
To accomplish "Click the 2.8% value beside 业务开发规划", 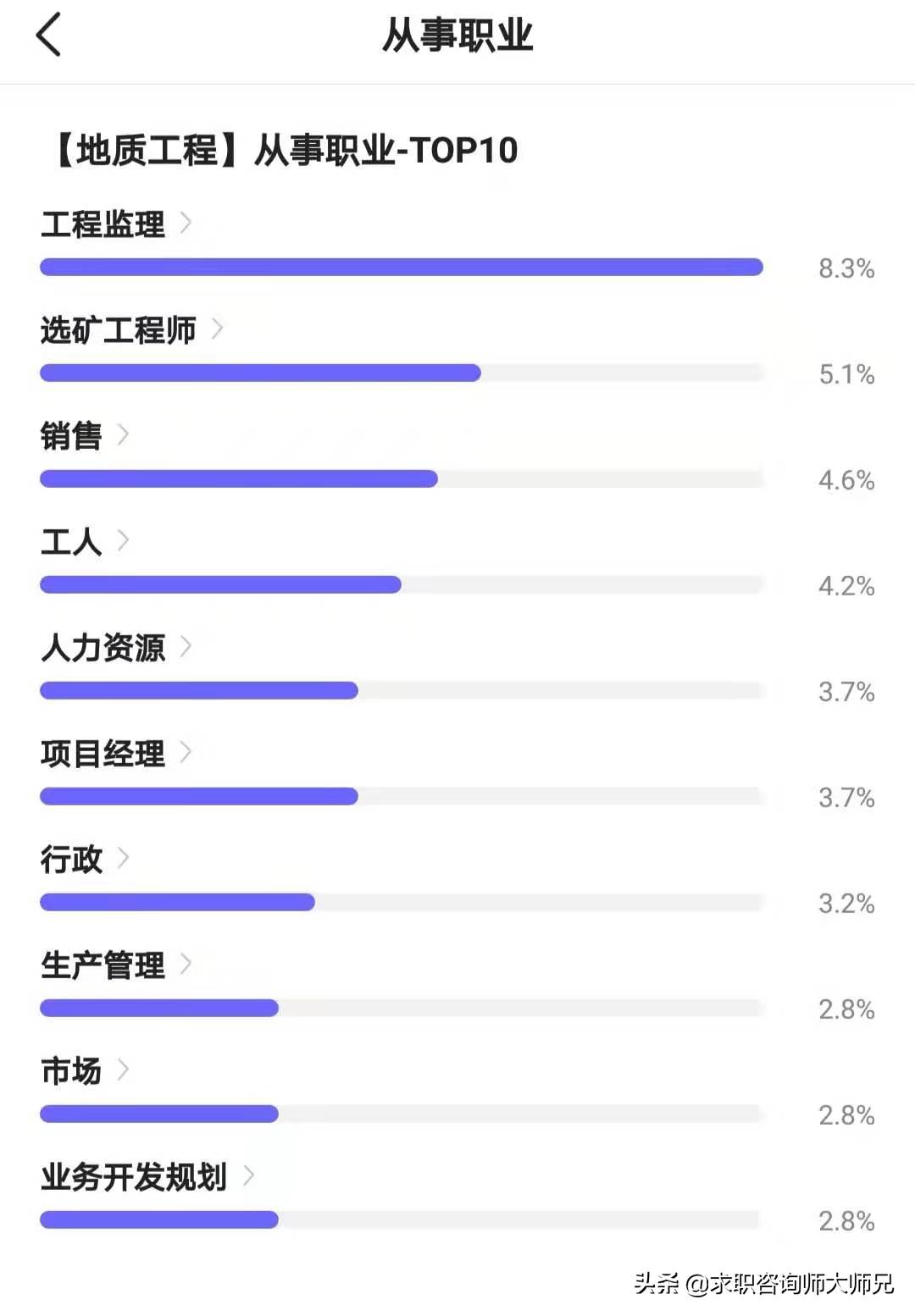I will (x=846, y=1219).
